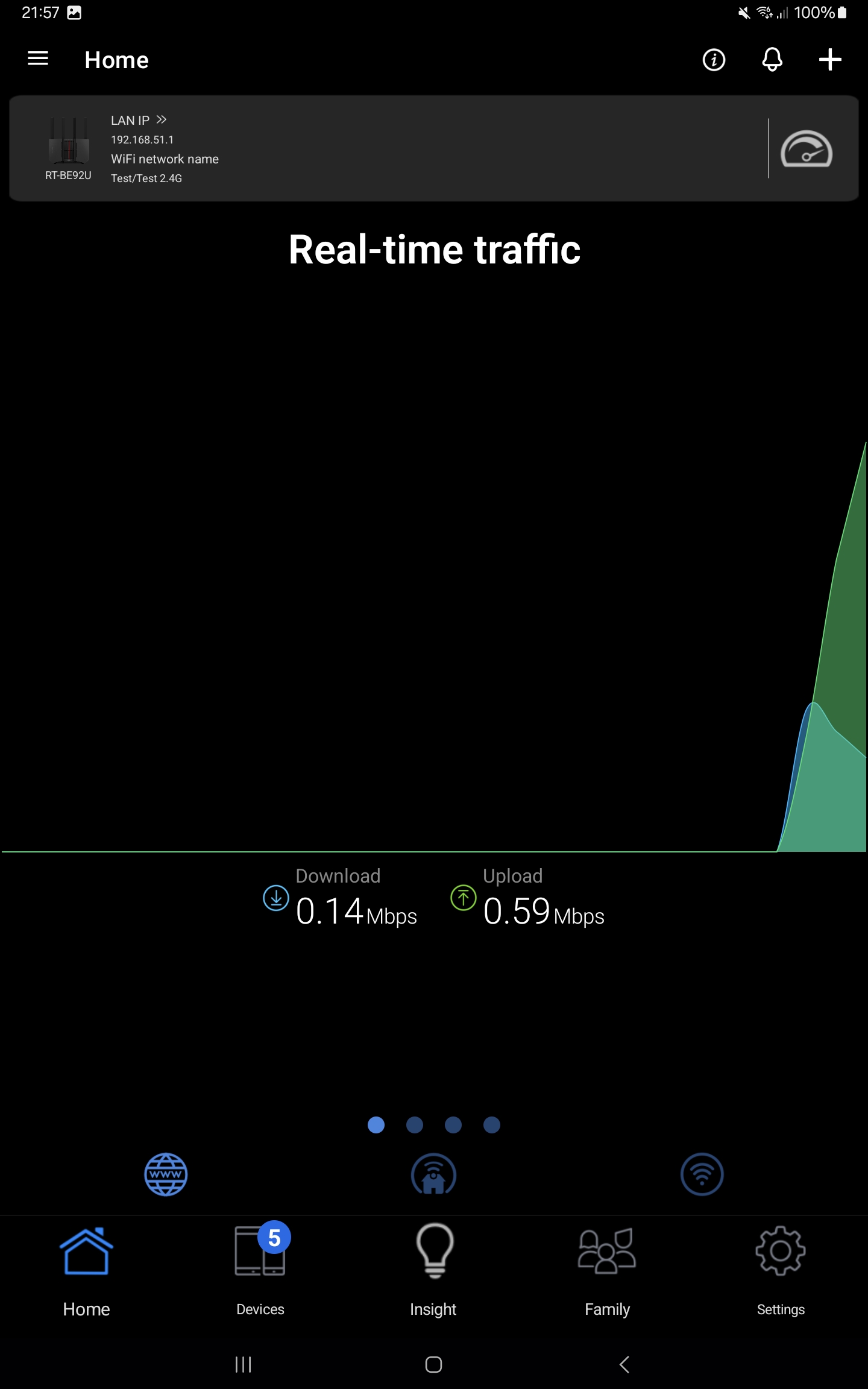The height and width of the screenshot is (1389, 868).
Task: Open the home WiFi router icon
Action: (x=433, y=1174)
